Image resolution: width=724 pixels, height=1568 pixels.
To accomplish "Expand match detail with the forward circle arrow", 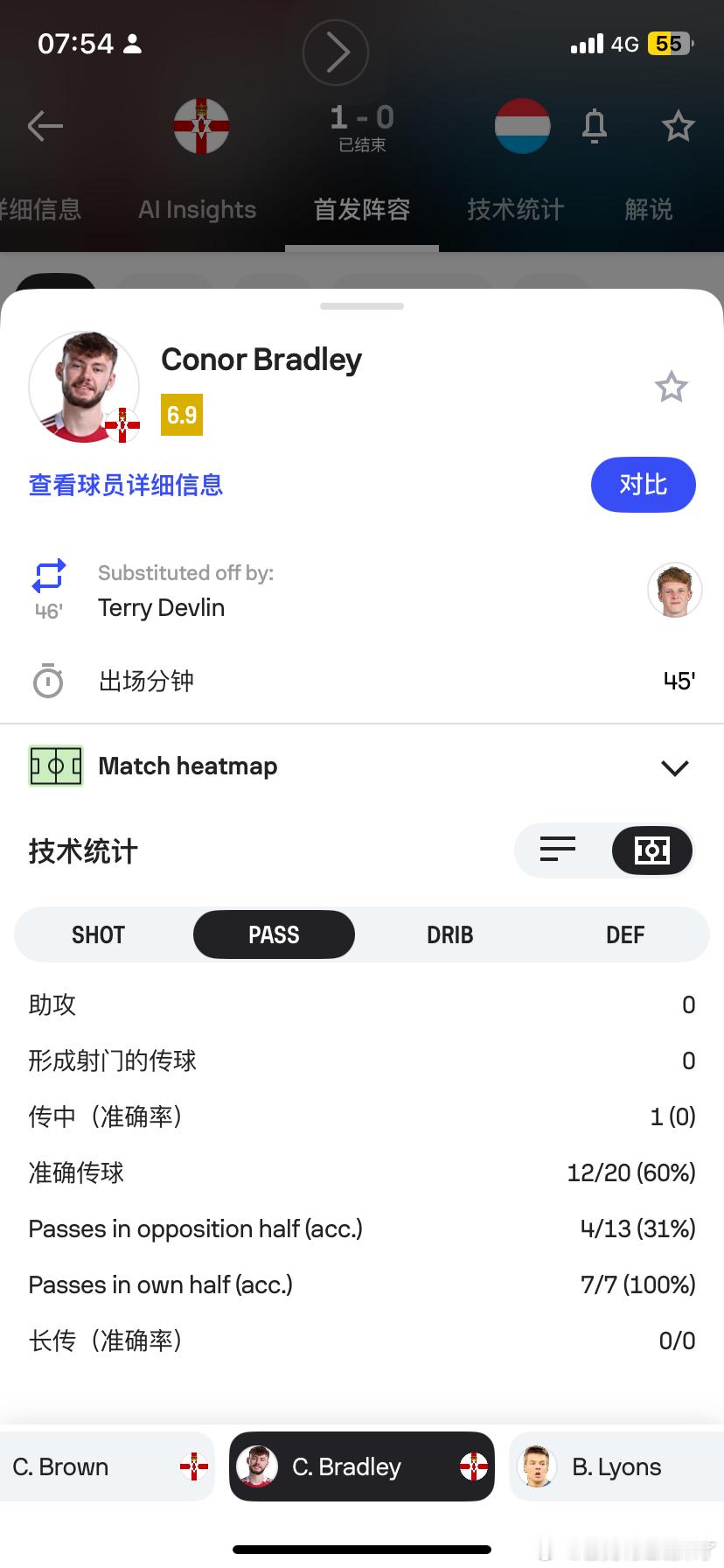I will pyautogui.click(x=336, y=52).
